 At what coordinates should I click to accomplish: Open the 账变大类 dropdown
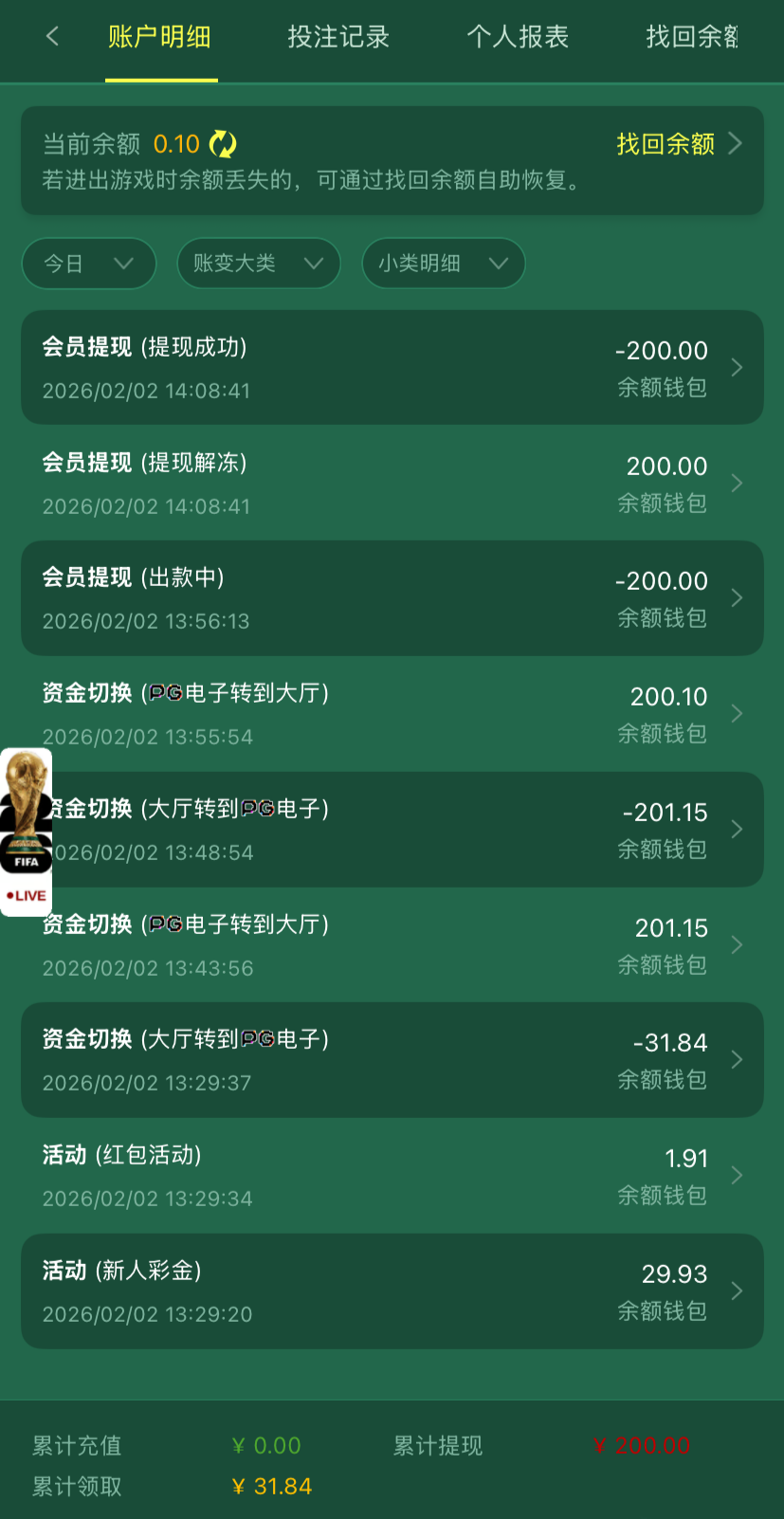(258, 264)
